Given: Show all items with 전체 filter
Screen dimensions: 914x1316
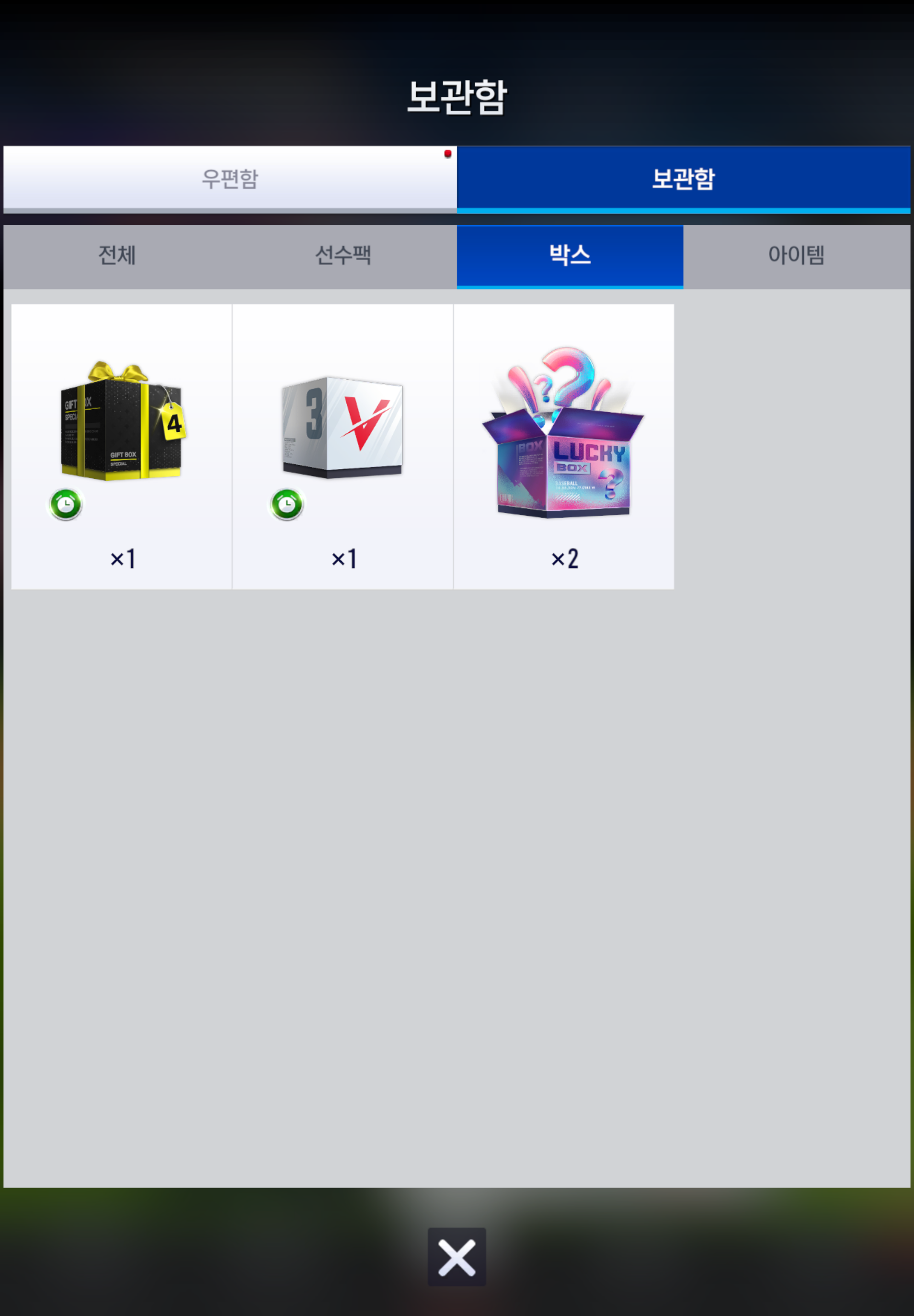Looking at the screenshot, I should pyautogui.click(x=117, y=255).
